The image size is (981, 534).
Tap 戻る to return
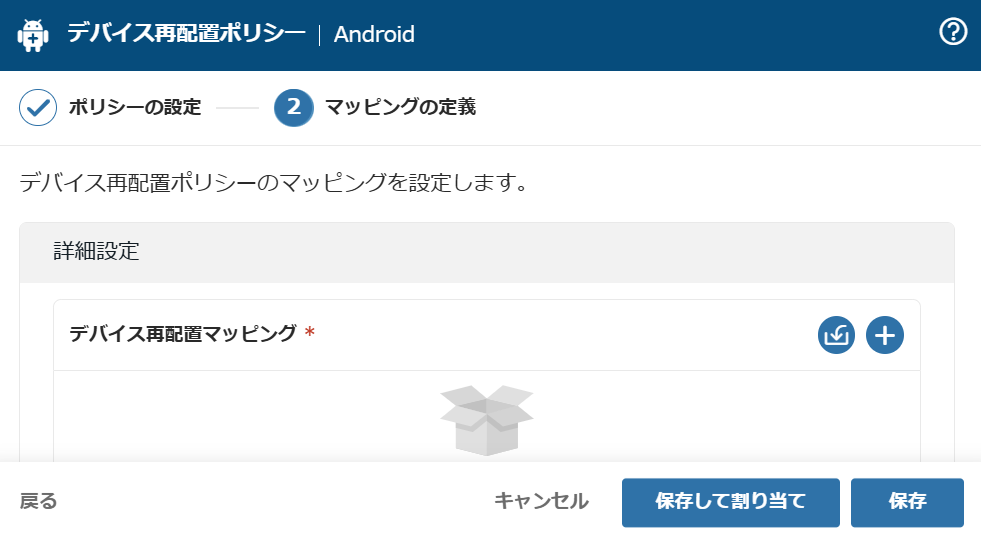pos(39,501)
